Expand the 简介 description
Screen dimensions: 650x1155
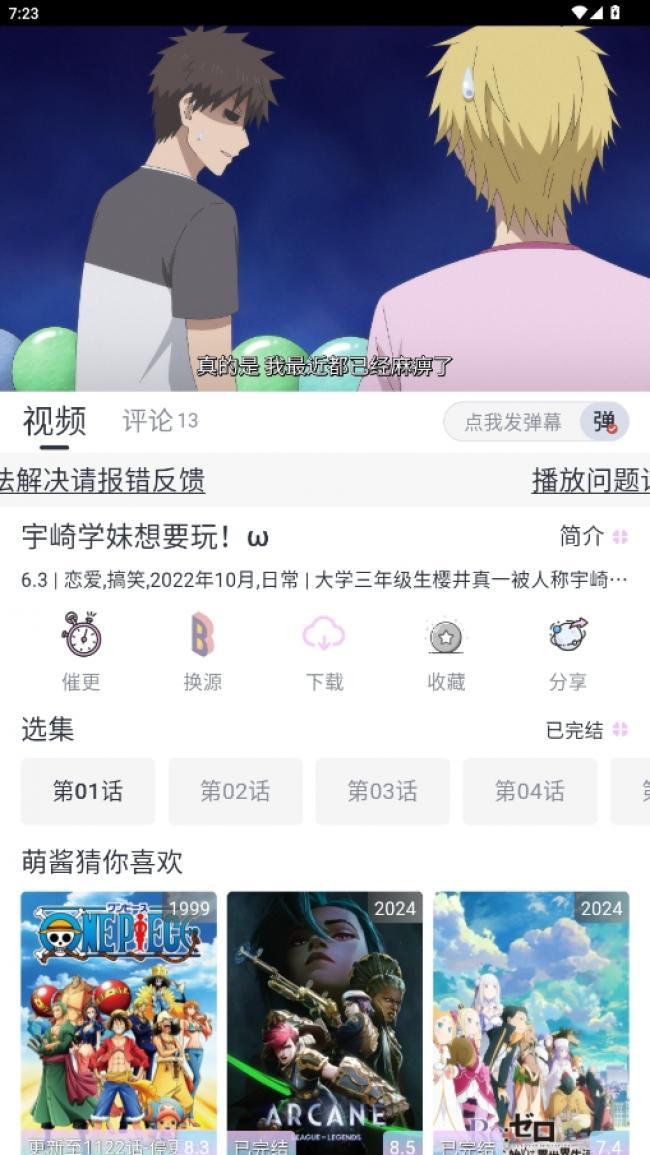[593, 536]
